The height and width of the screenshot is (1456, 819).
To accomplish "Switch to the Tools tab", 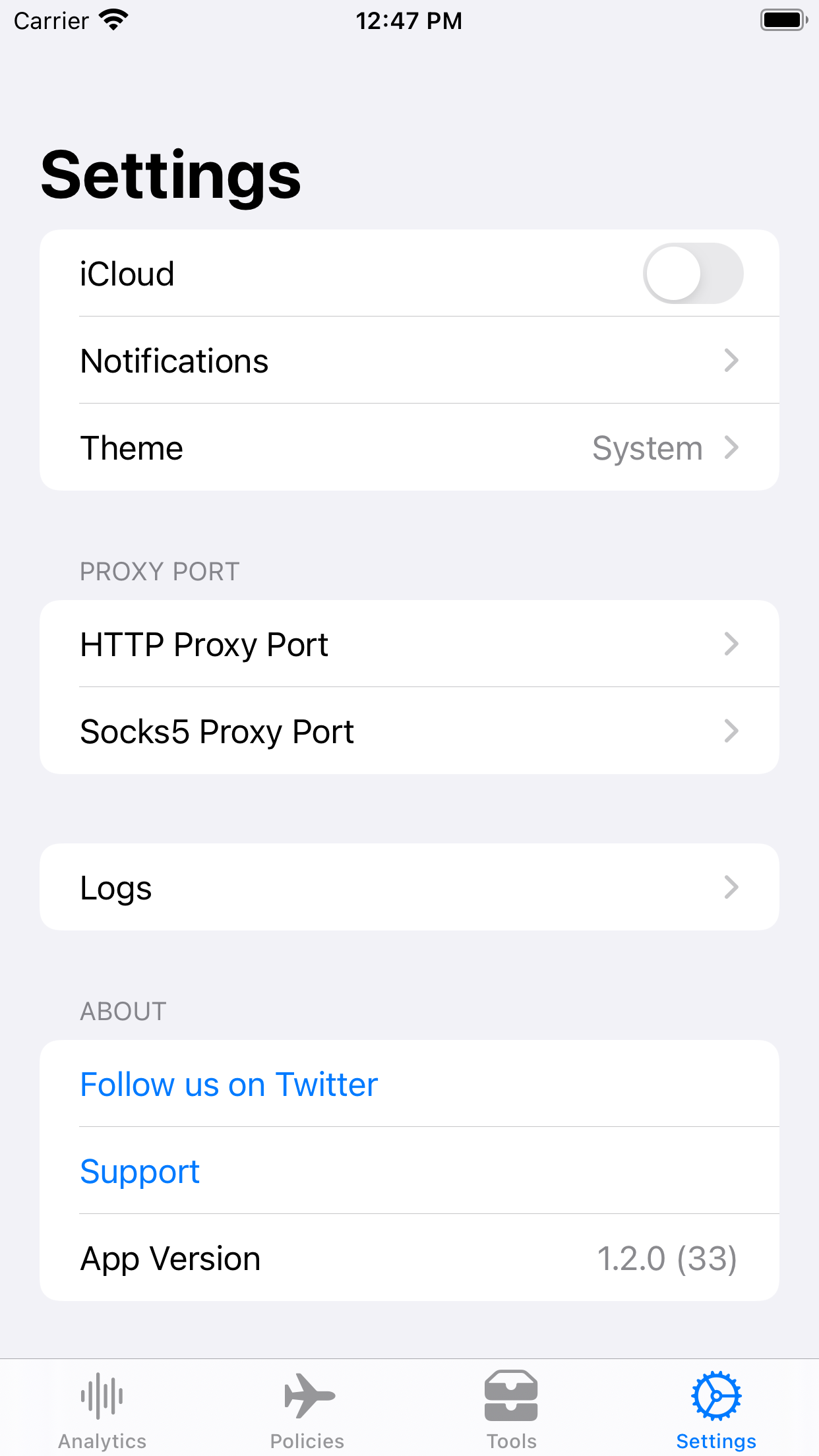I will coord(512,1405).
